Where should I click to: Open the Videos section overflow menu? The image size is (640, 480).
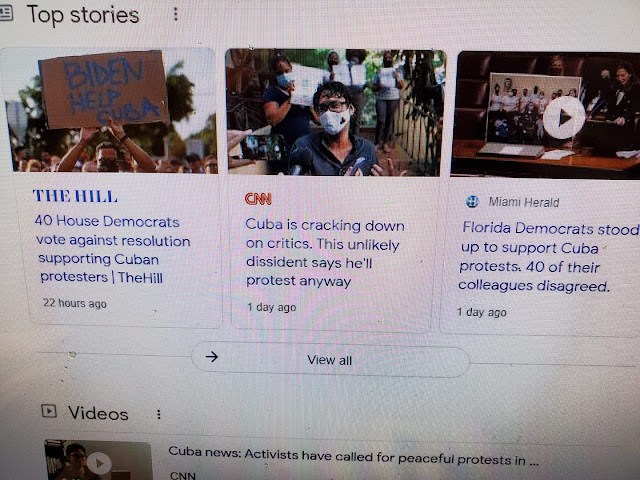(x=159, y=414)
